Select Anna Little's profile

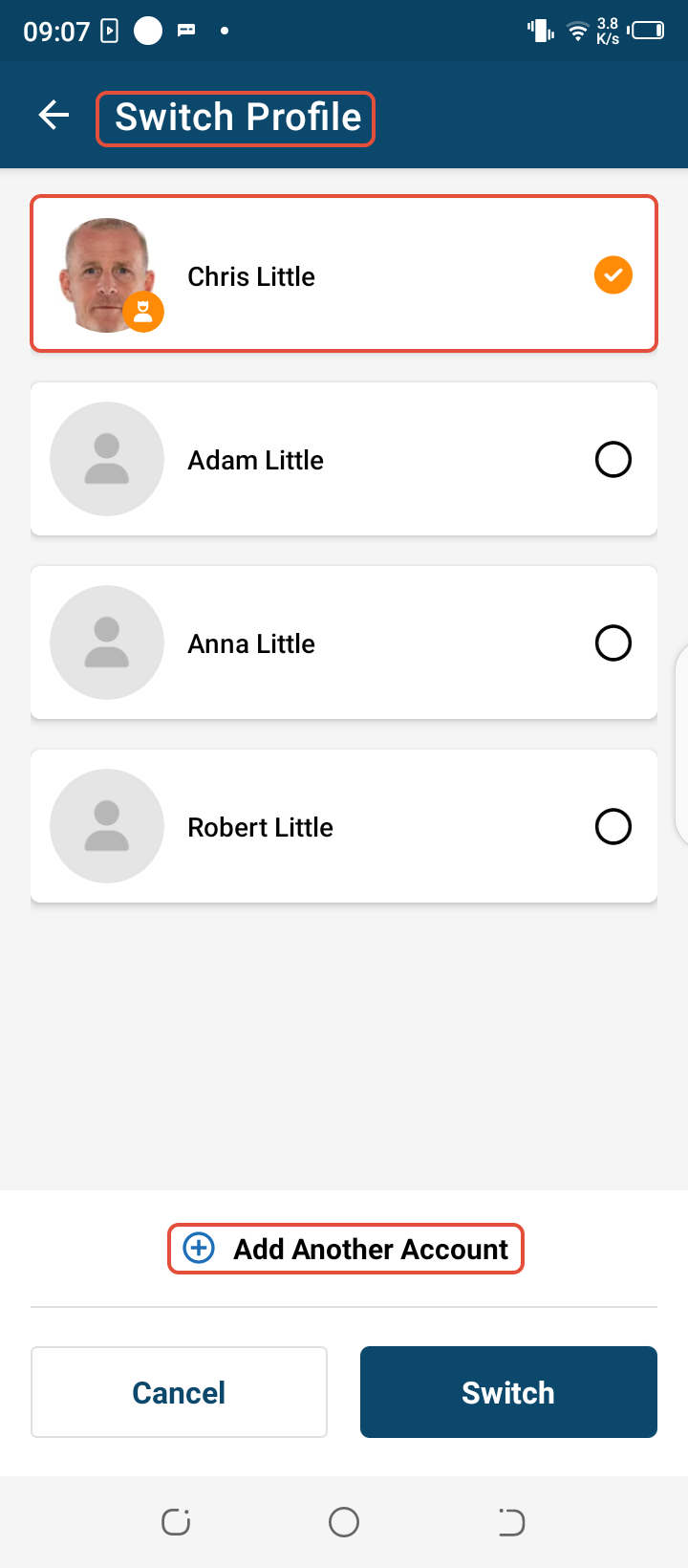(344, 643)
